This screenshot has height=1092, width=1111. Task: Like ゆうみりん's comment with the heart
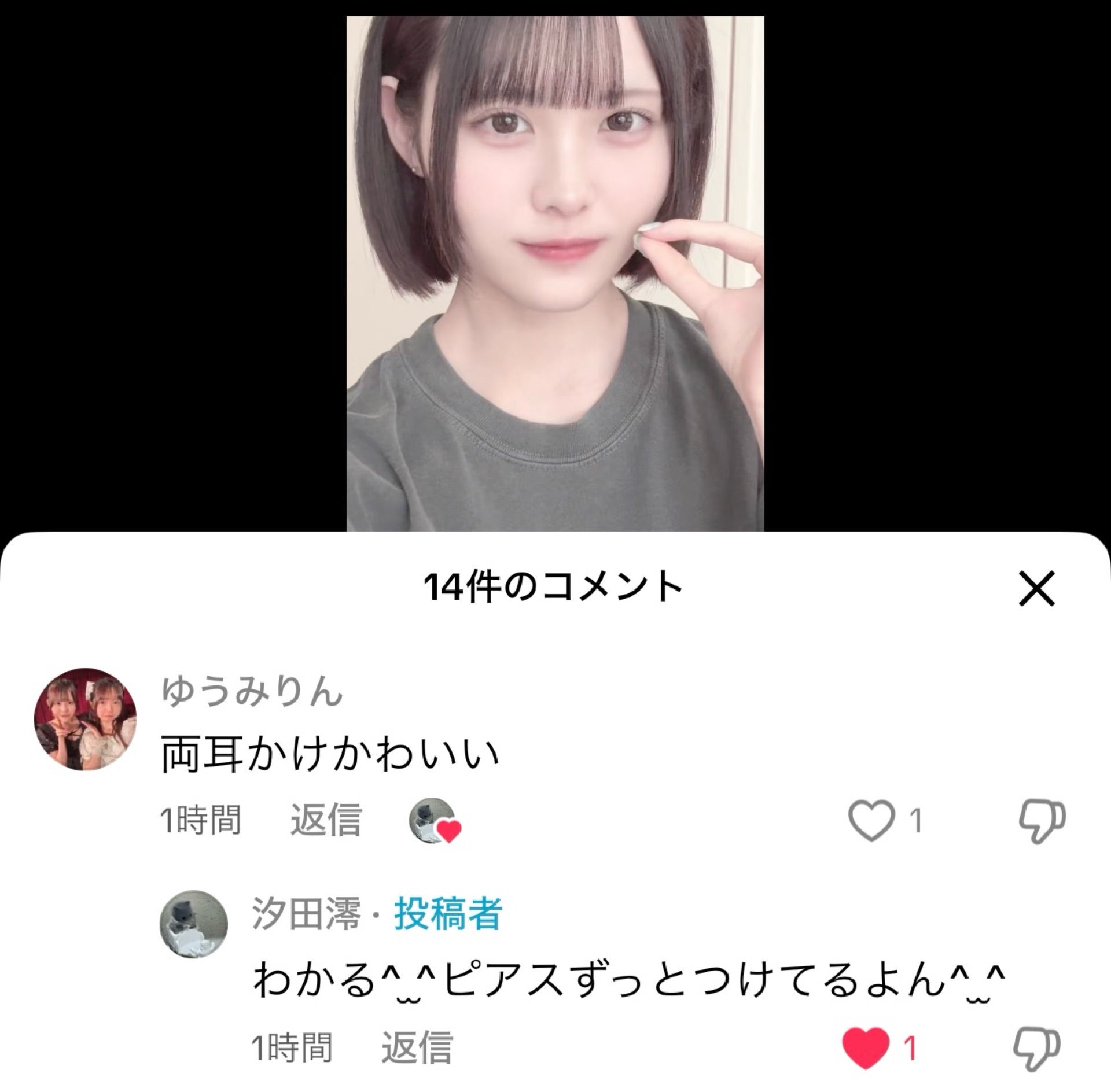[x=871, y=821]
